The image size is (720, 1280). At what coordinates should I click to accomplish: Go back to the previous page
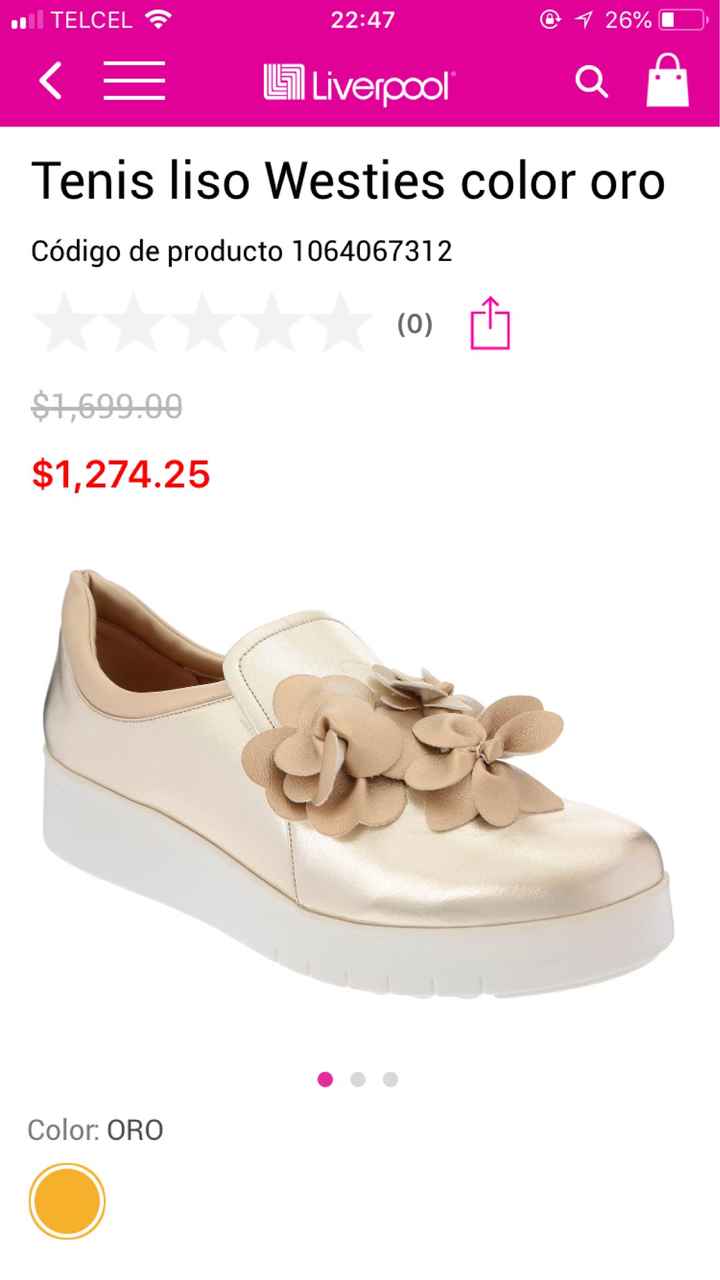(51, 81)
